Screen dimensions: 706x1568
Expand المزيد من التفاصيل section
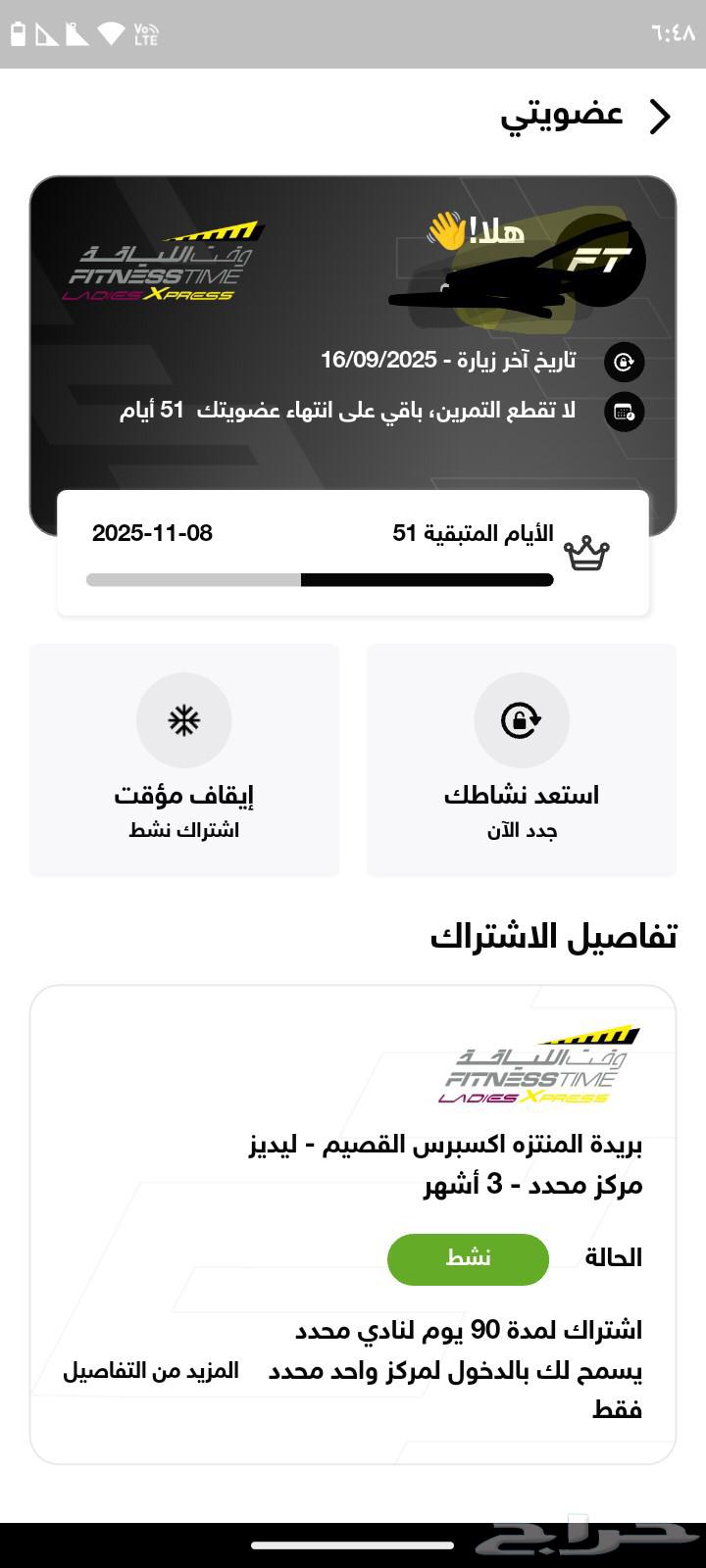coord(149,1370)
